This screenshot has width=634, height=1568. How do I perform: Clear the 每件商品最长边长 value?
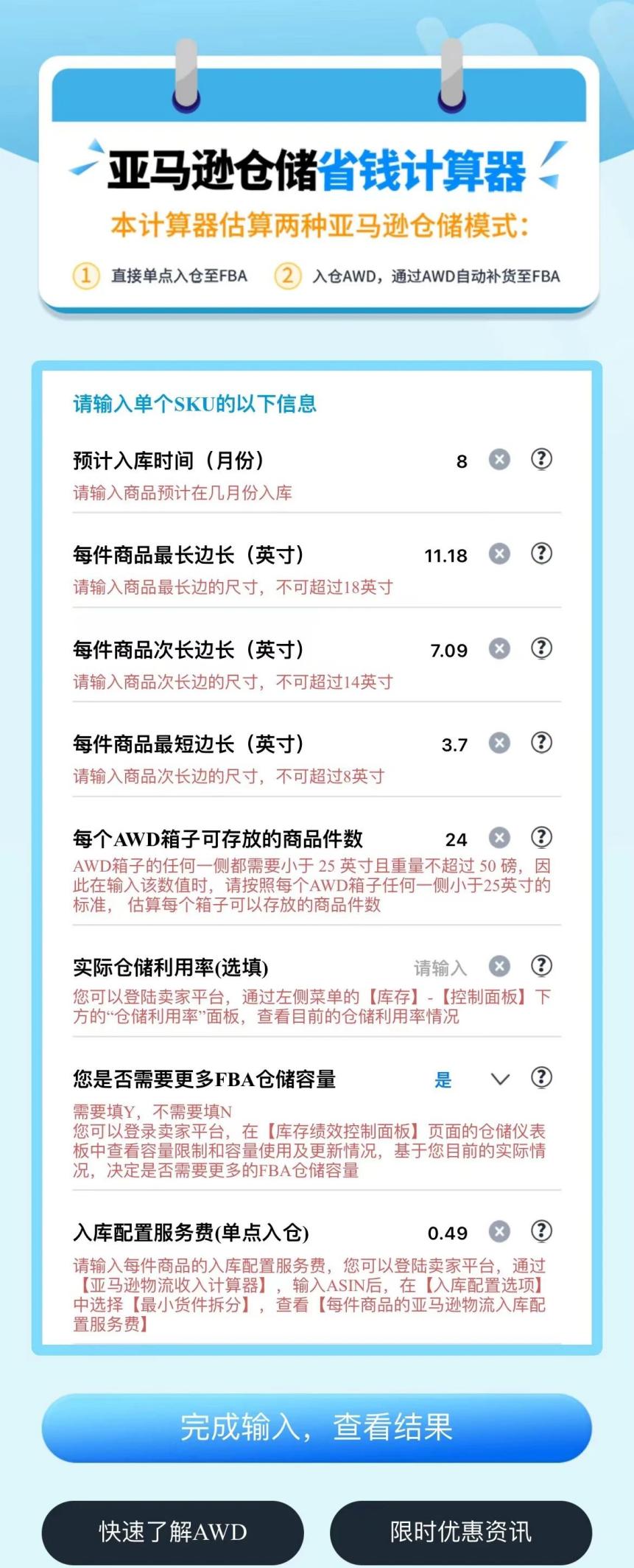(x=499, y=553)
